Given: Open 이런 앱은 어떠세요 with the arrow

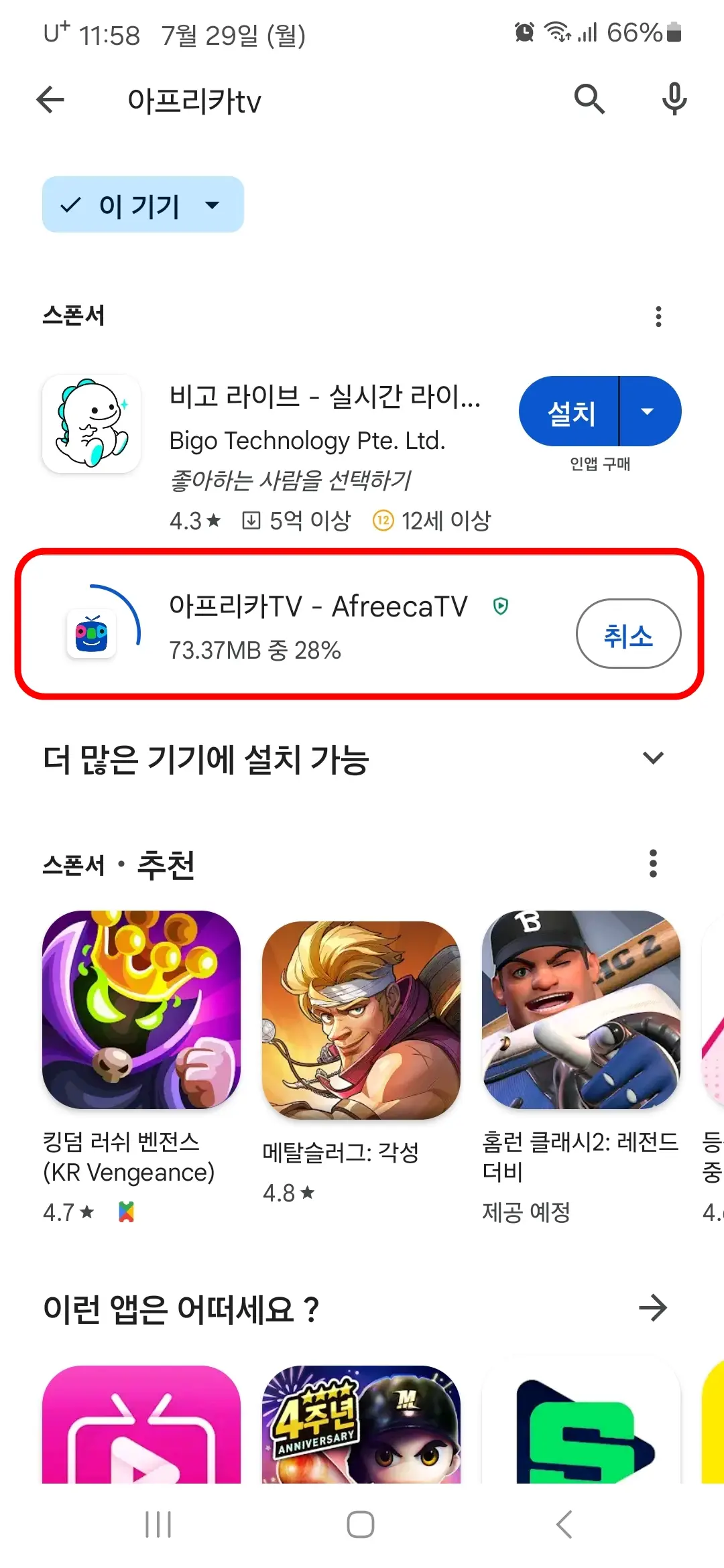Looking at the screenshot, I should (654, 1306).
